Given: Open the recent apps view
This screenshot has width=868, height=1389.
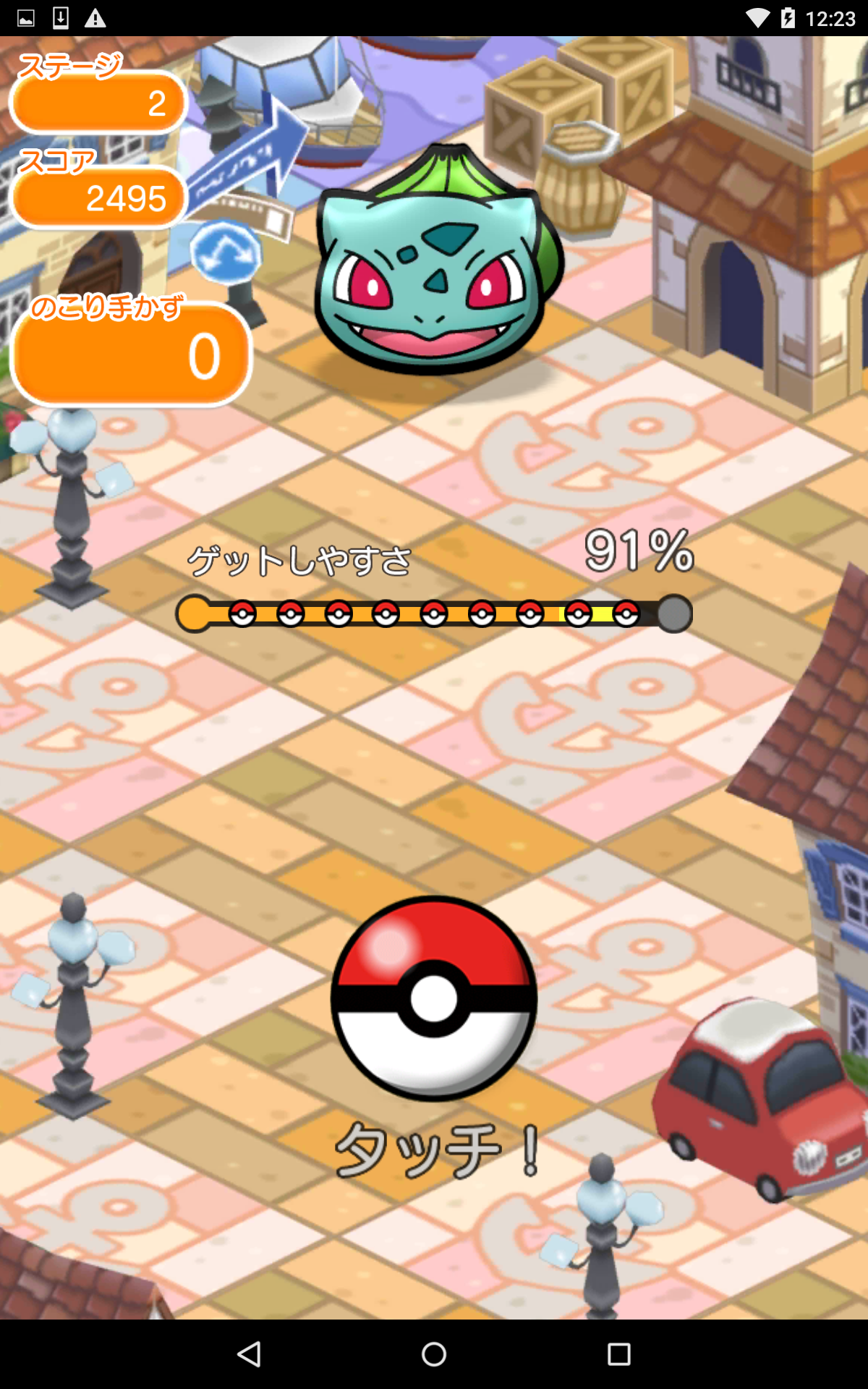Looking at the screenshot, I should click(619, 1354).
